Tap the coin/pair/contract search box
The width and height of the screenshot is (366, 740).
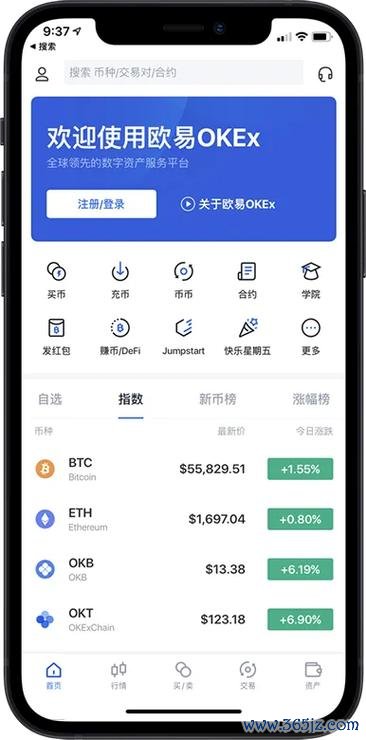184,73
